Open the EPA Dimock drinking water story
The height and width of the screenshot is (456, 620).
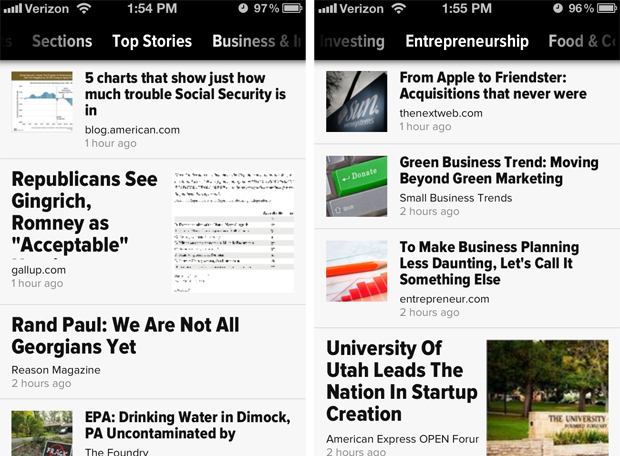(x=187, y=425)
